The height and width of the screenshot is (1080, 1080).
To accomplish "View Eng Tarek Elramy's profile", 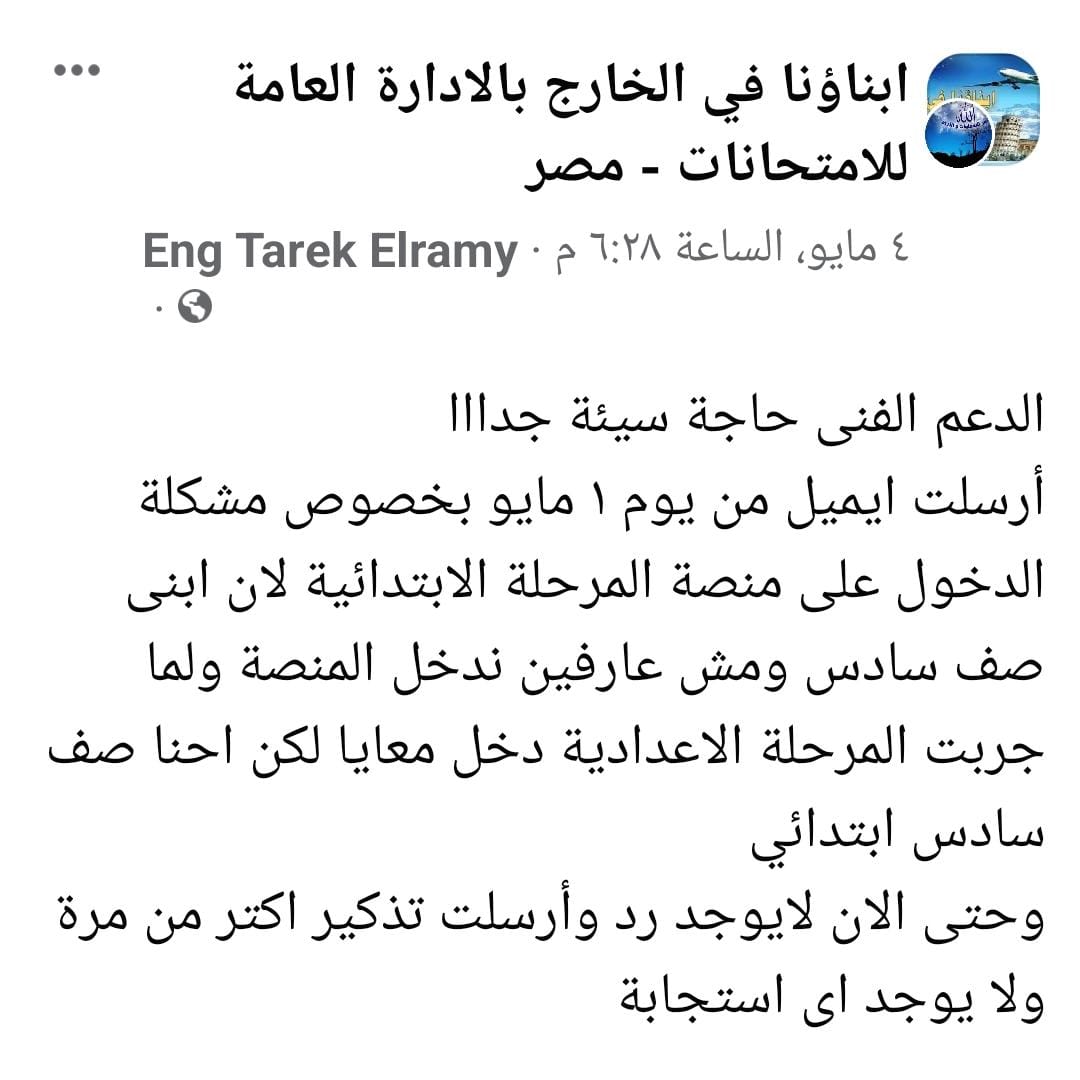I will pos(330,251).
